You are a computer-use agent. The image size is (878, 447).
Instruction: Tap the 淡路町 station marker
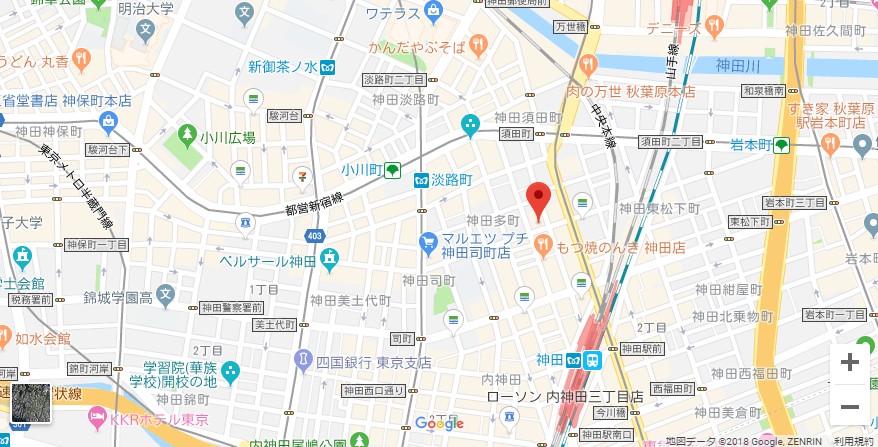click(x=422, y=179)
